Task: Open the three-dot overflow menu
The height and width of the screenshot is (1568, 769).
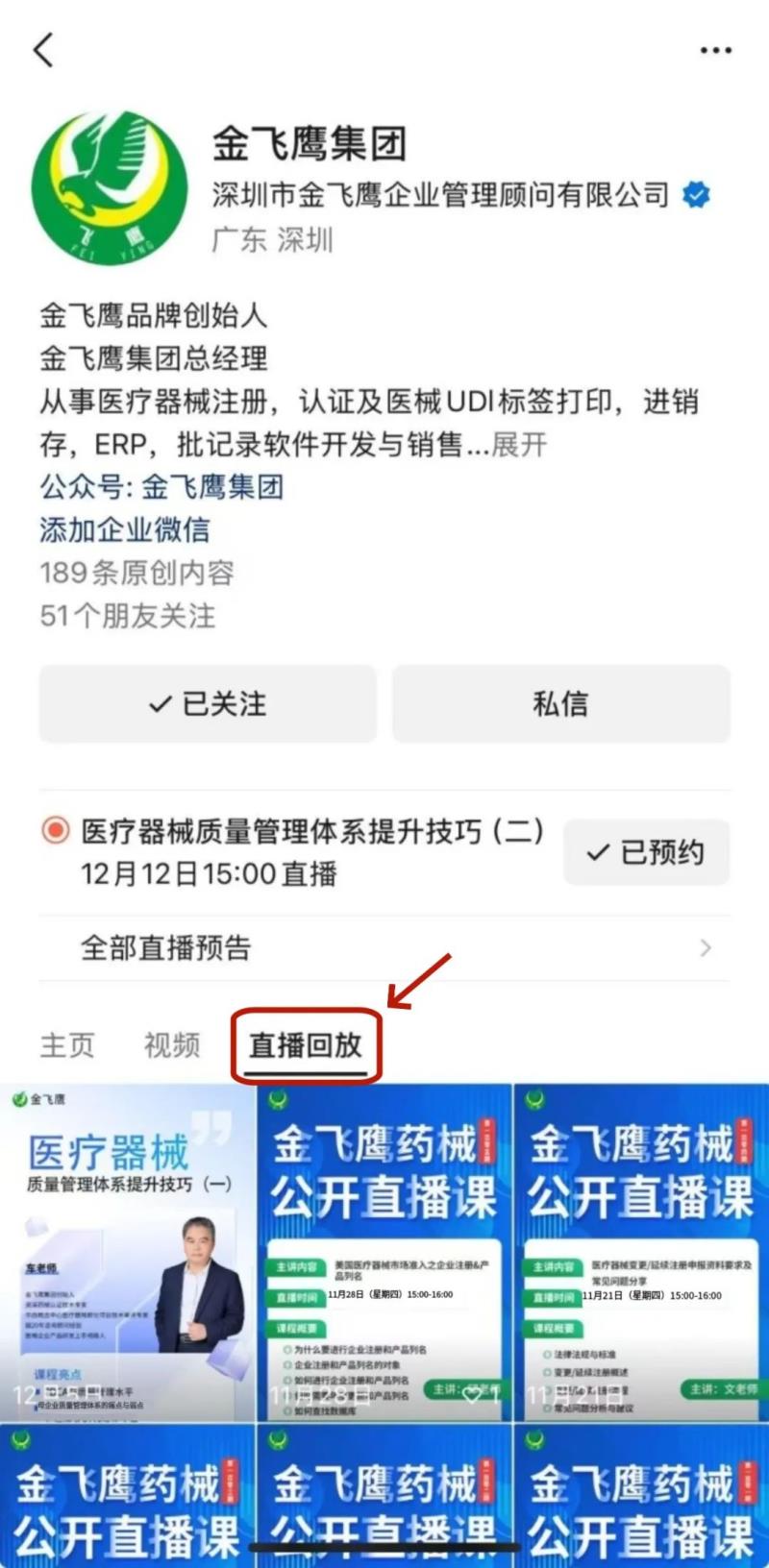Action: click(715, 51)
